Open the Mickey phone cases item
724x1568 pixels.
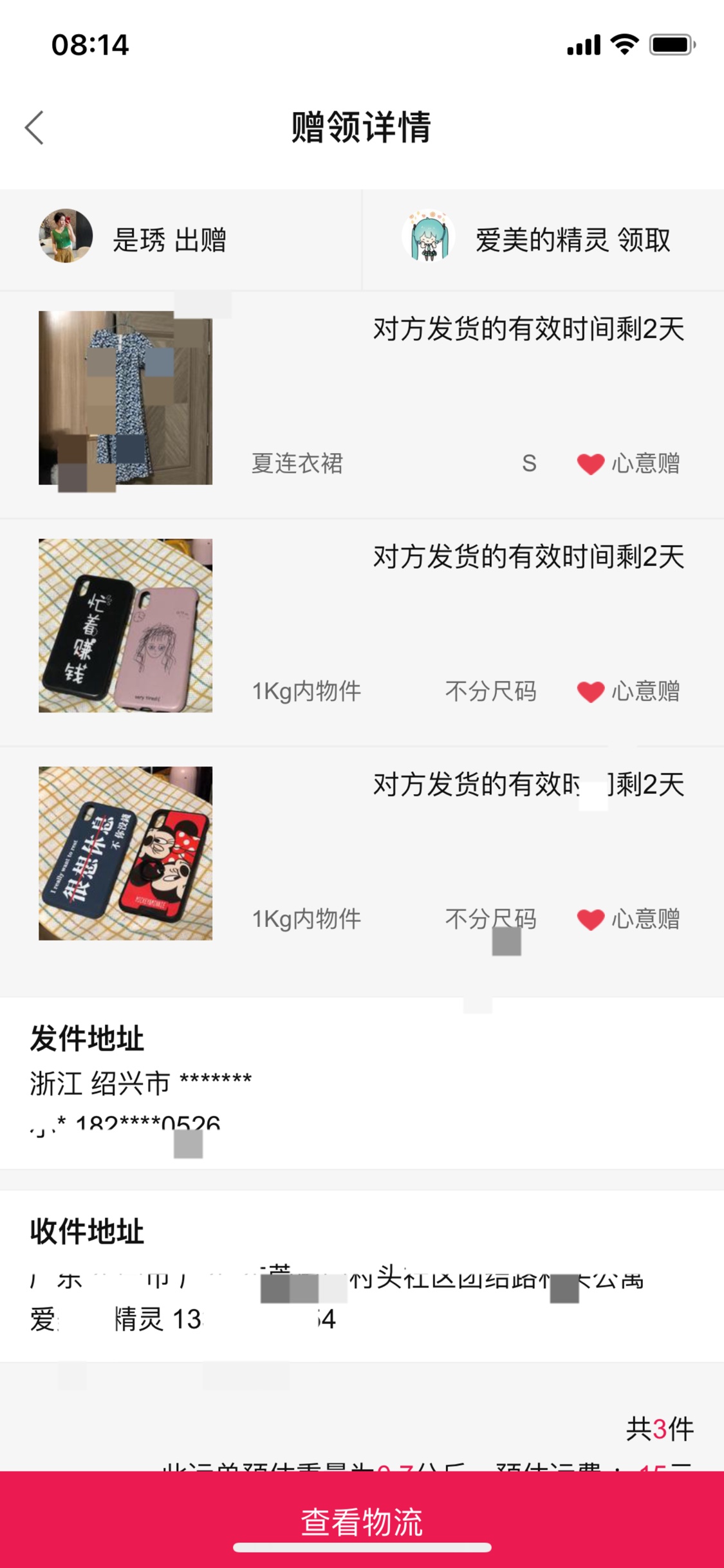[x=125, y=854]
